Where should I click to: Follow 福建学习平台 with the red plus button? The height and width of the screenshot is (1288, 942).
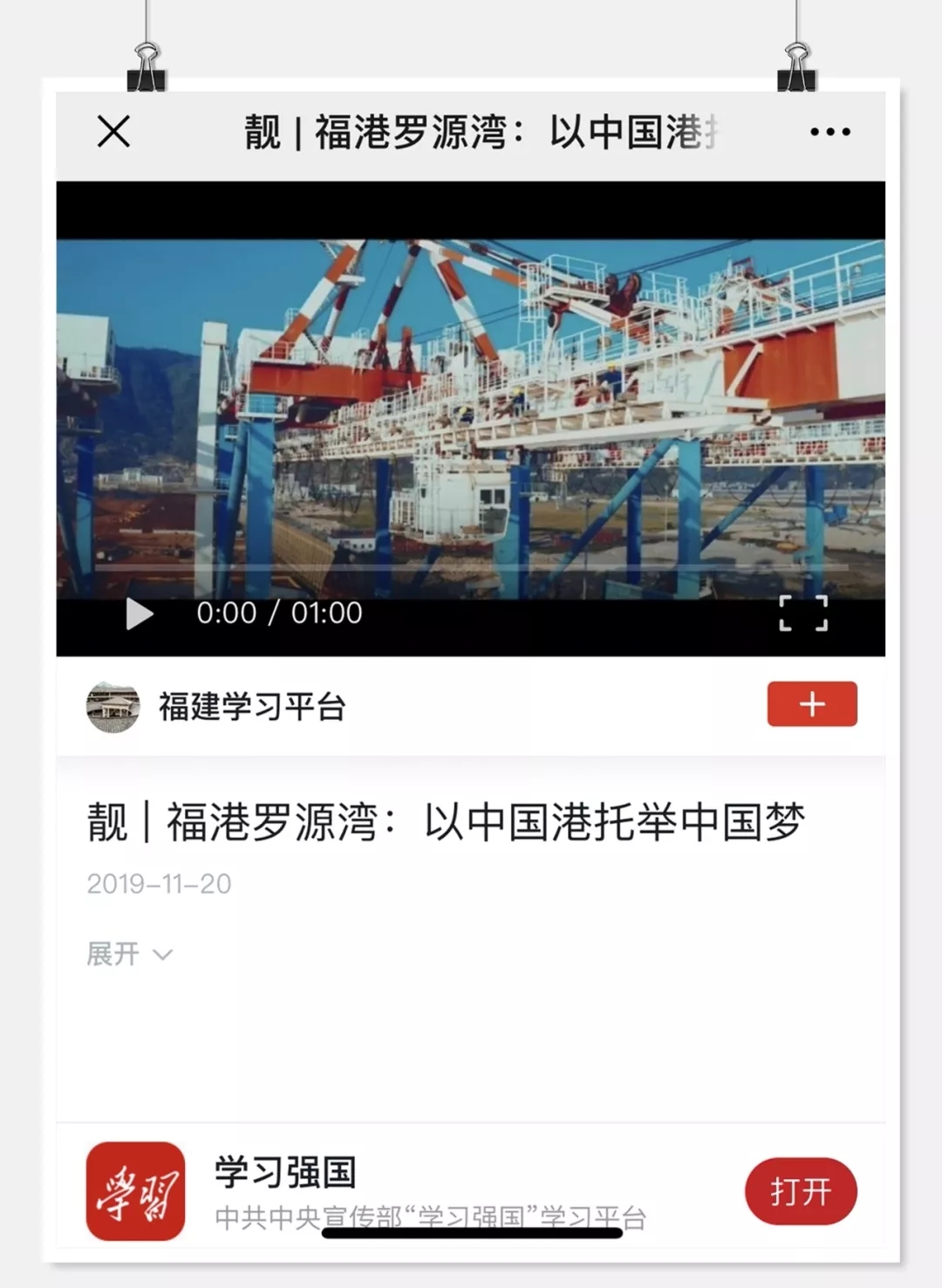point(811,704)
